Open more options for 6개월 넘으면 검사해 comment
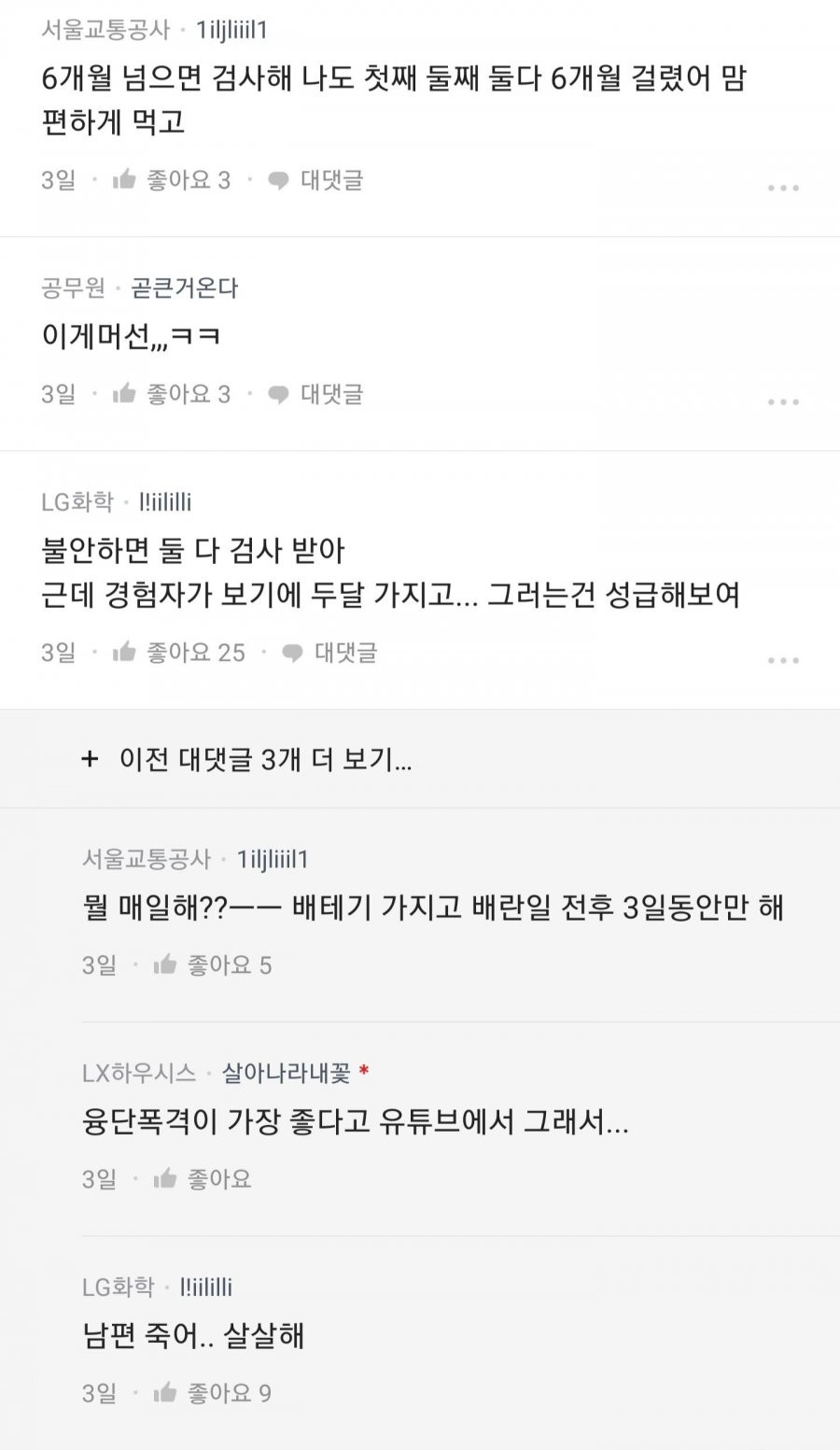Screen dimensions: 840x1450 pyautogui.click(x=783, y=188)
